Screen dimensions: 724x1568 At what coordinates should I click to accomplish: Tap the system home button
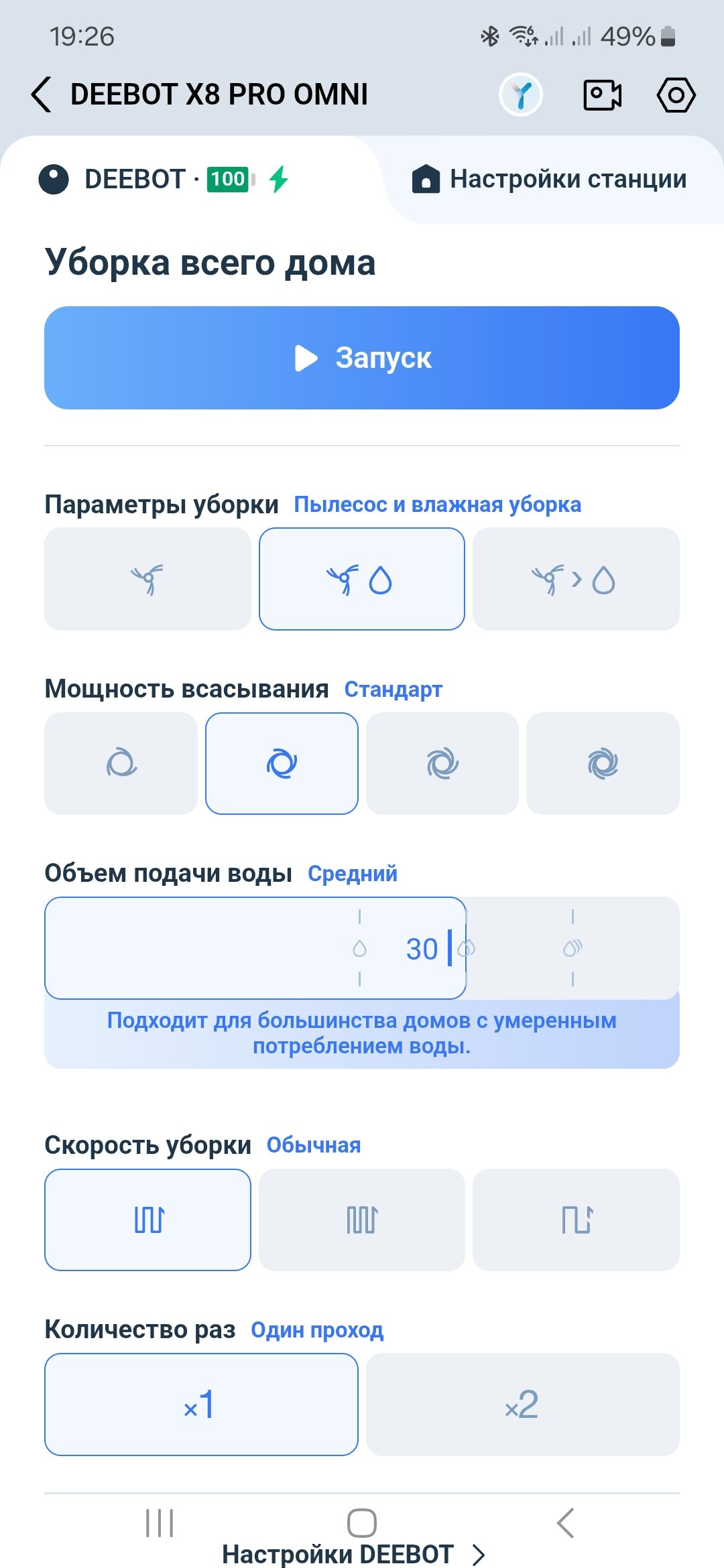pos(362,1523)
